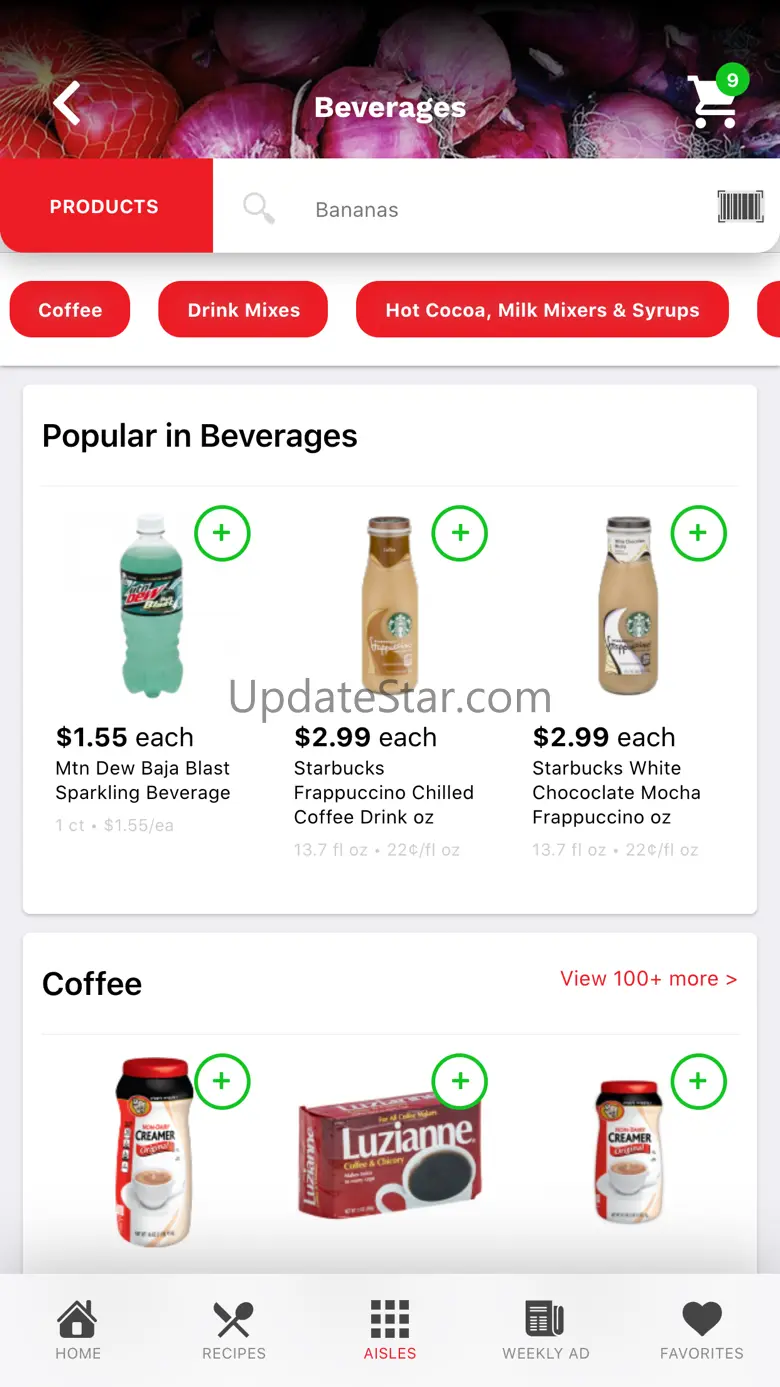The height and width of the screenshot is (1387, 780).
Task: Switch to the Recipes tab
Action: (234, 1330)
